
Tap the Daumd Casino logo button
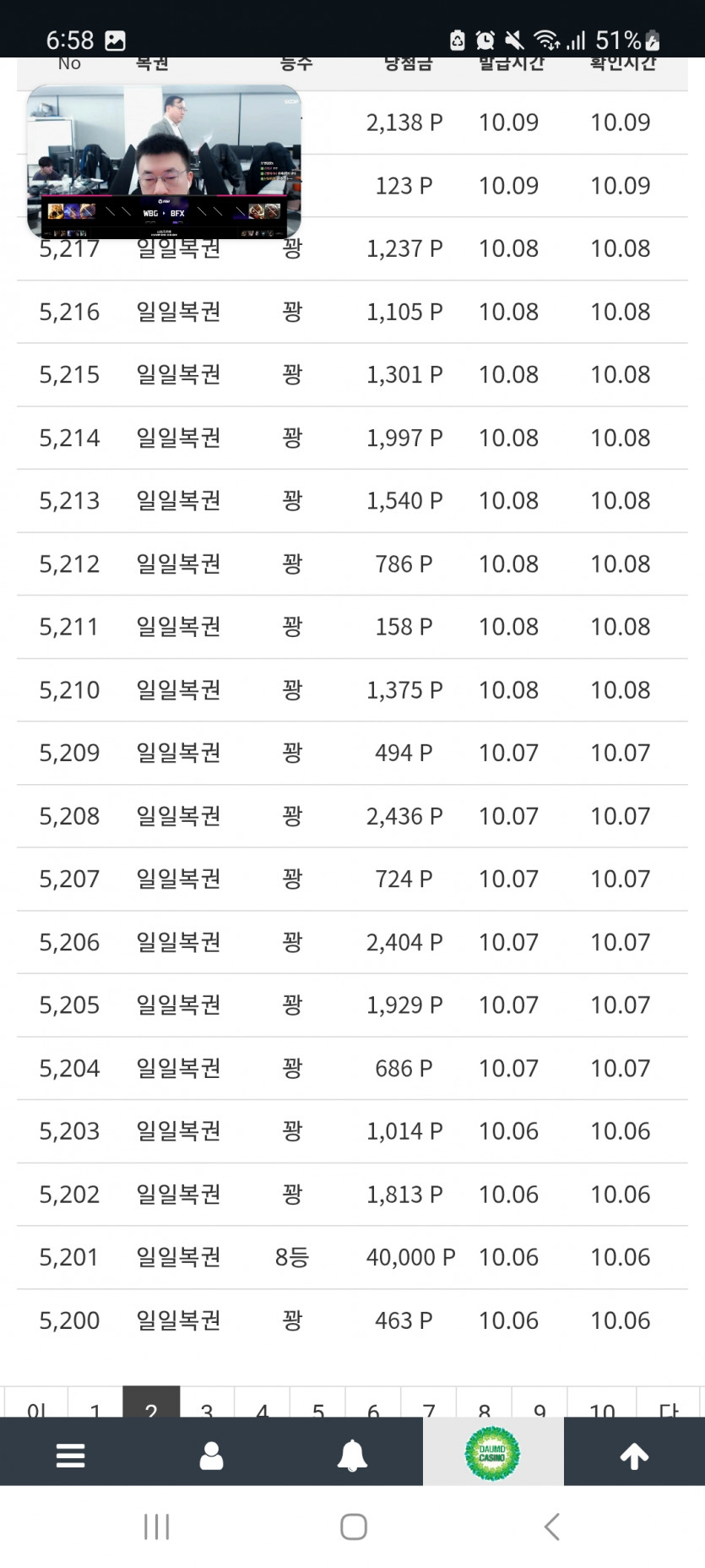click(x=492, y=1454)
